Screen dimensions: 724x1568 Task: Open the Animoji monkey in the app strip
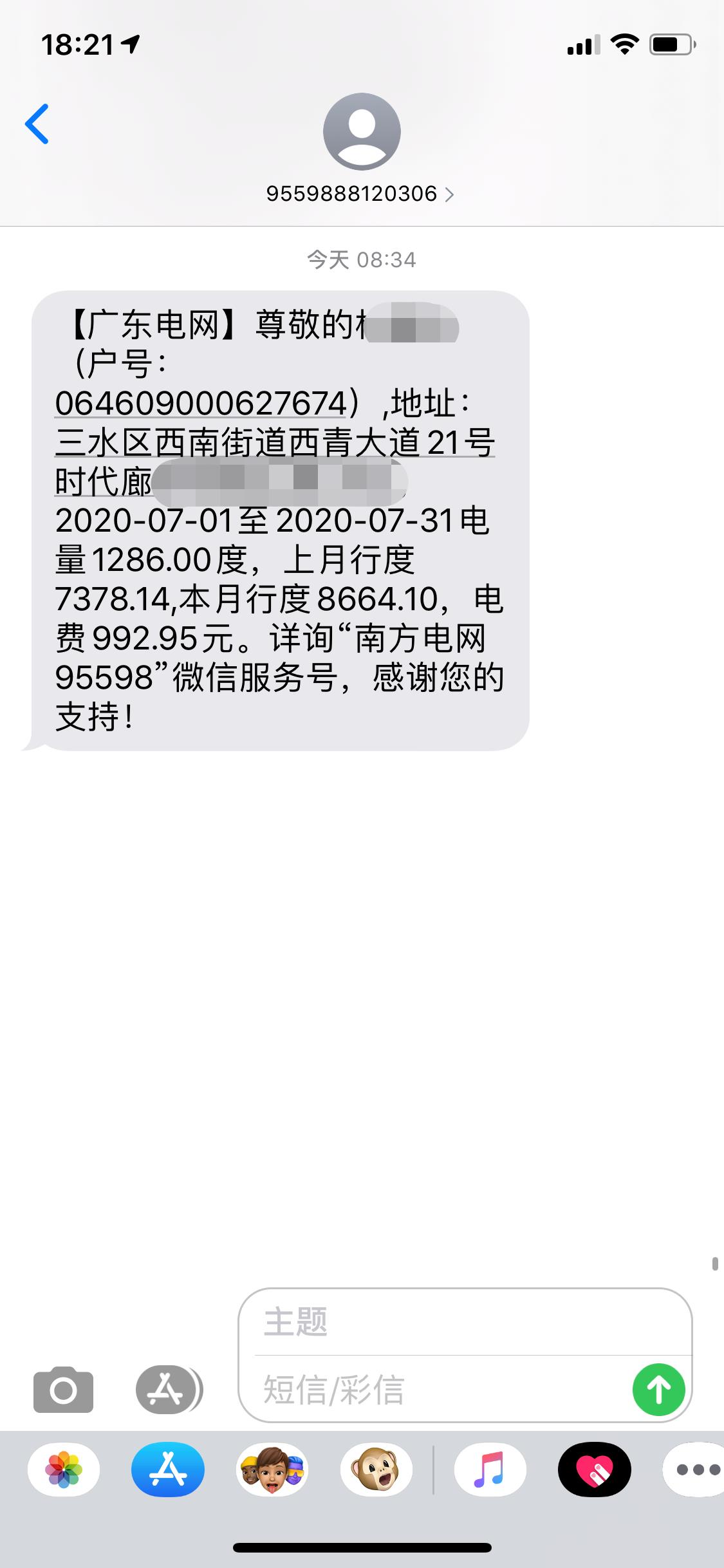pyautogui.click(x=376, y=1470)
